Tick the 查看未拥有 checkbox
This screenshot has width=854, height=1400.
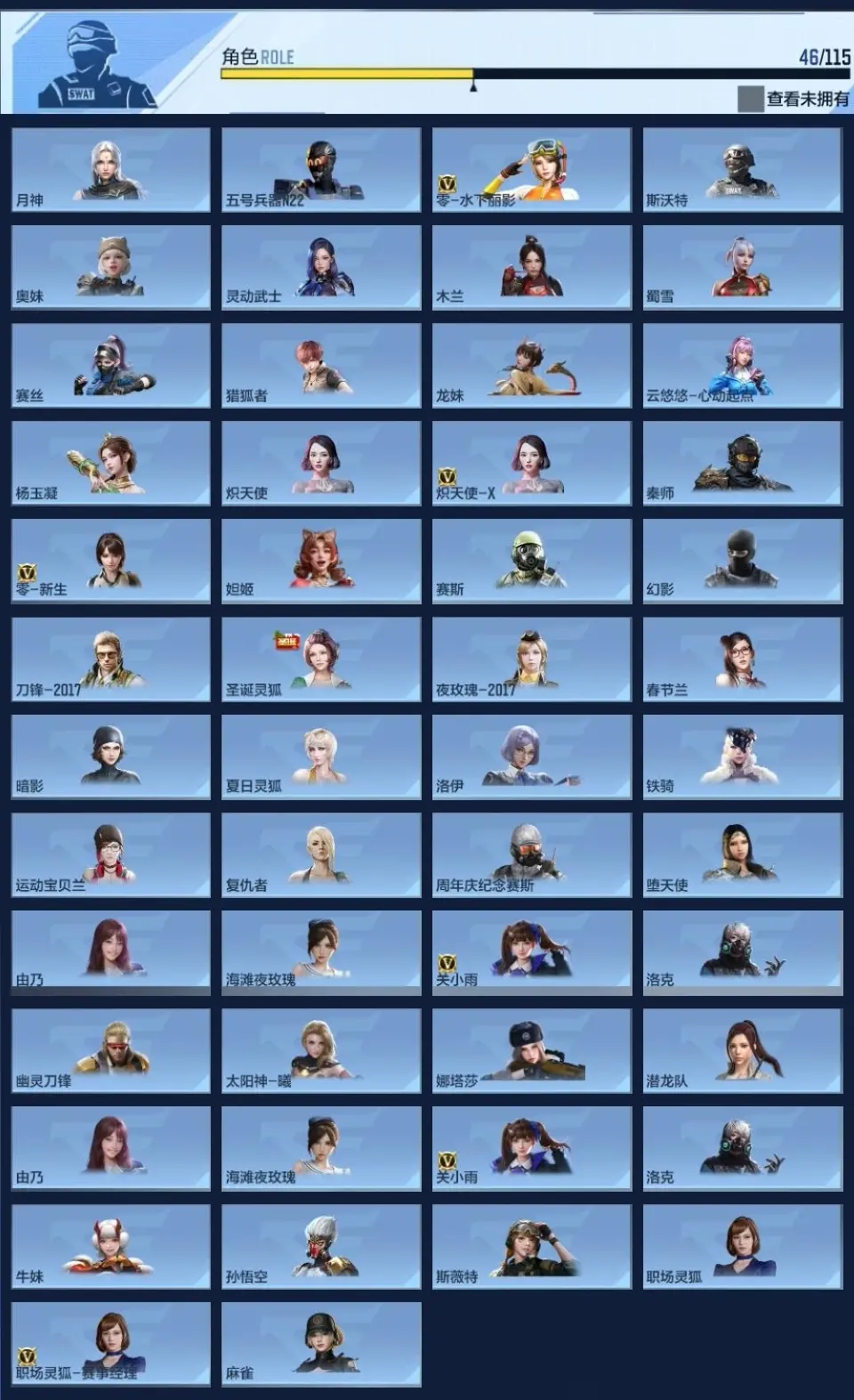click(x=750, y=99)
